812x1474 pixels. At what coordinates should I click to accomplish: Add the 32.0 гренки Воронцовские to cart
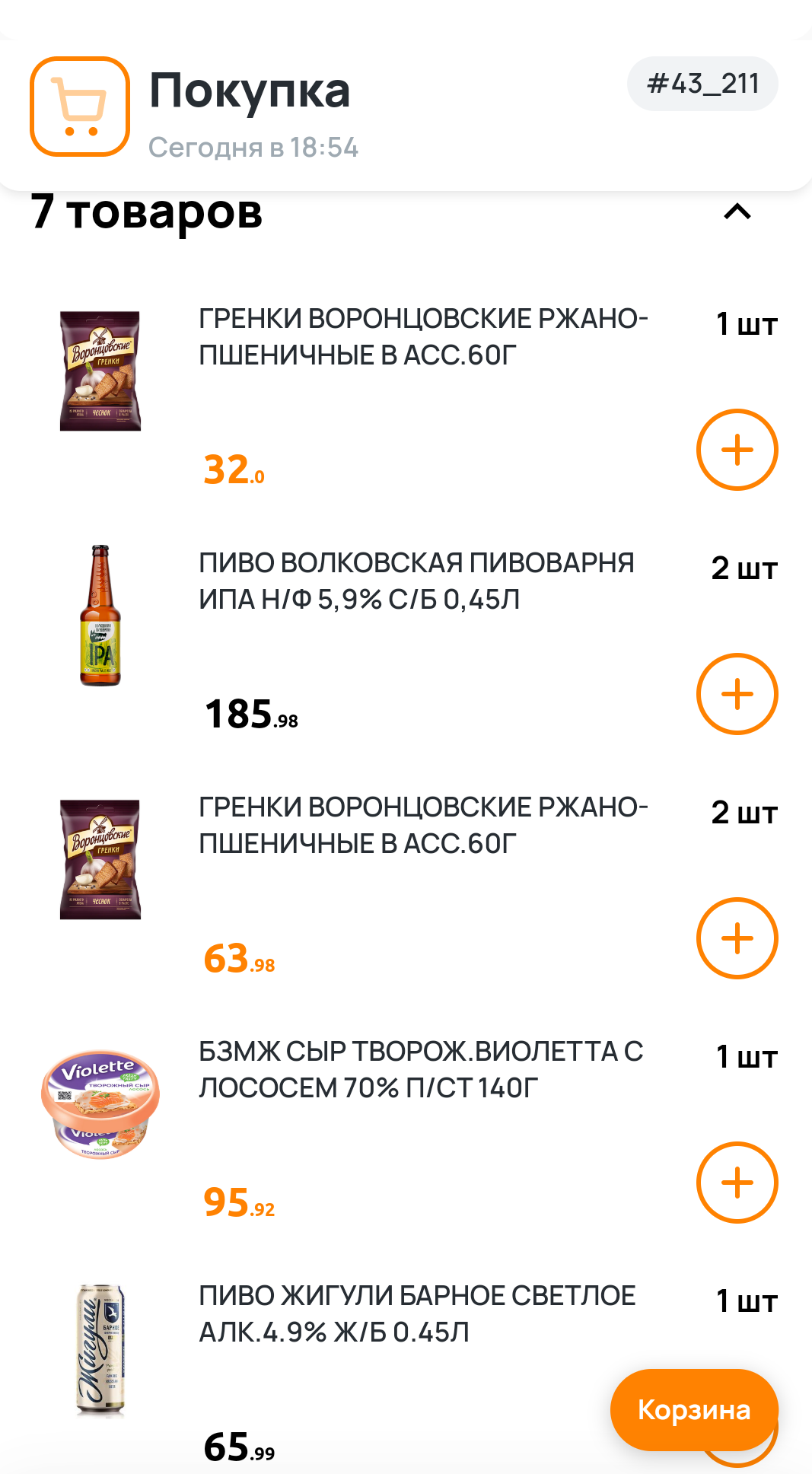coord(737,450)
